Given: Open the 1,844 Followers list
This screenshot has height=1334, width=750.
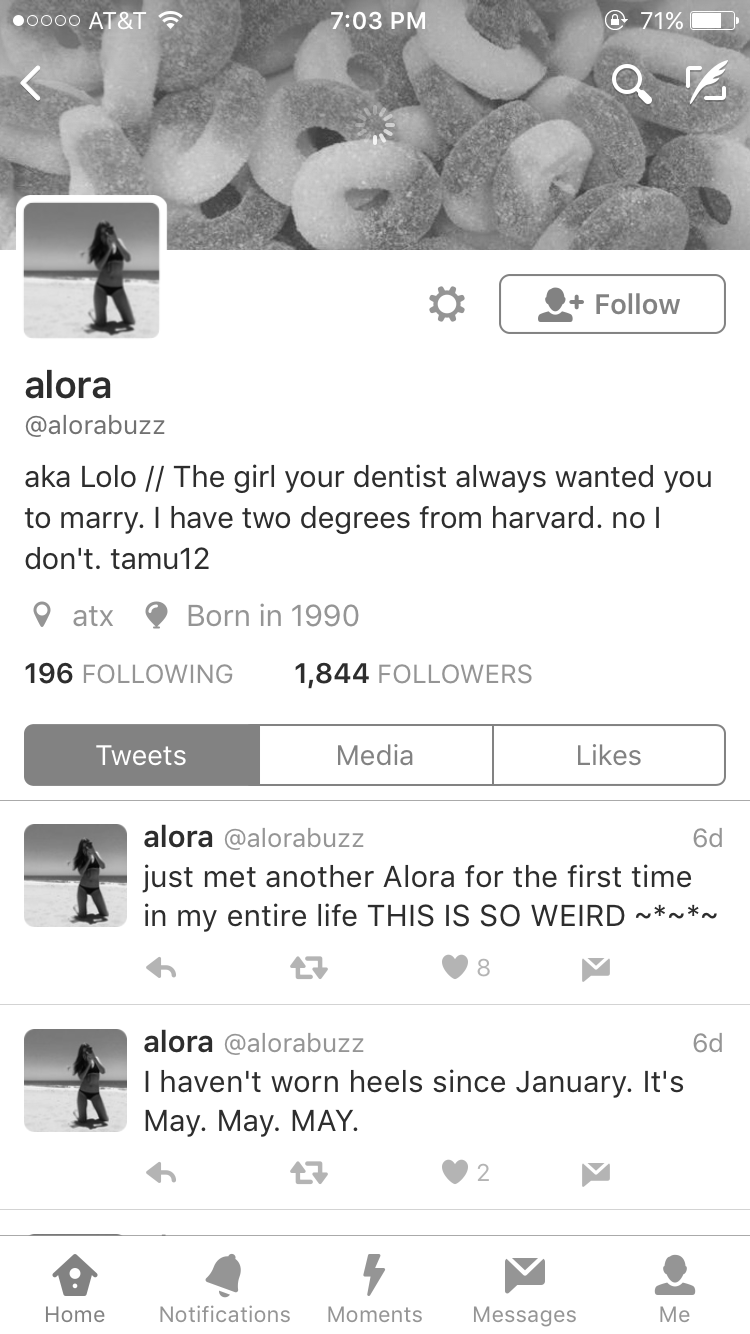Looking at the screenshot, I should tap(413, 674).
